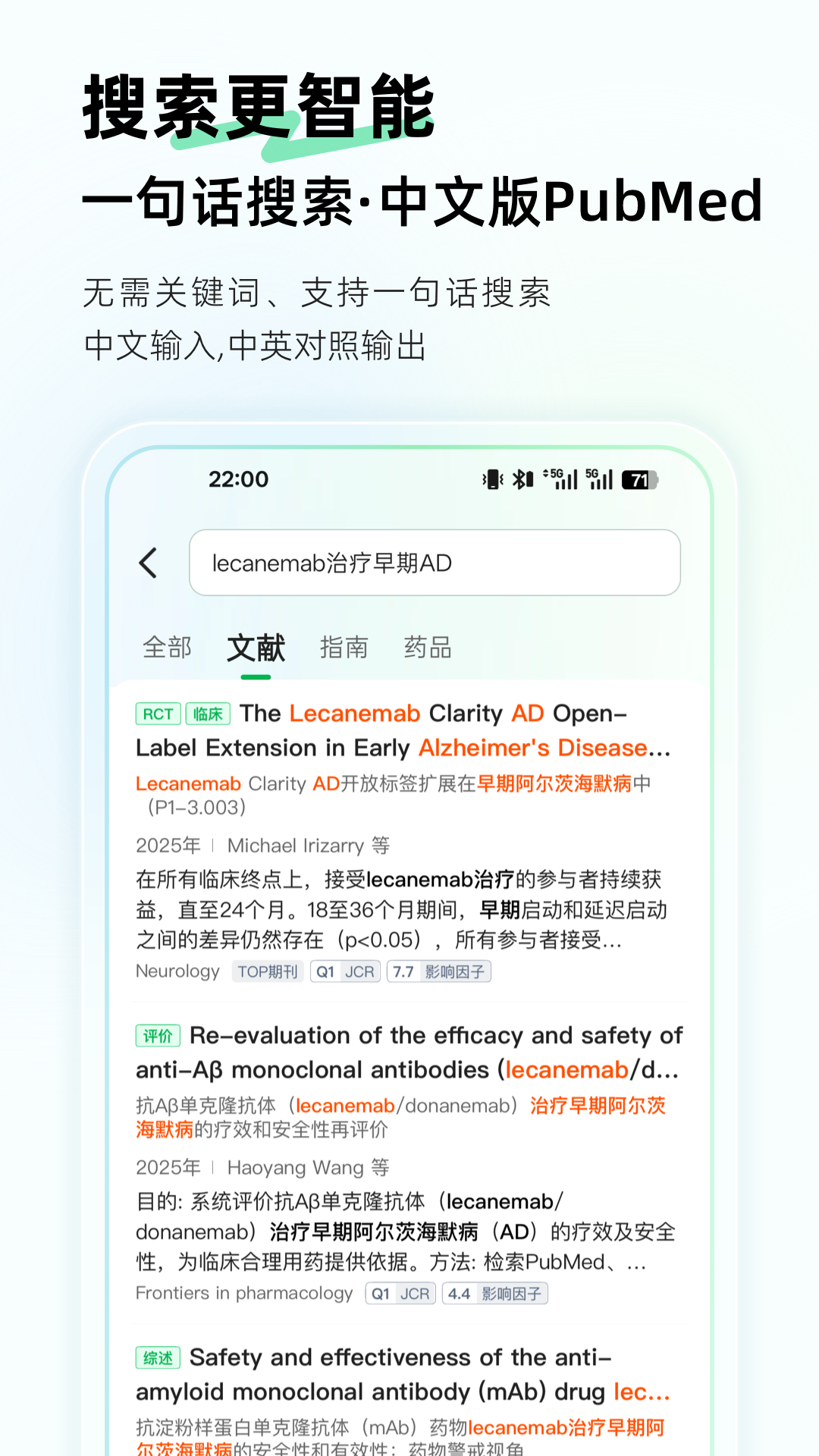Click the TOP期刊 badge under Neurology
819x1456 pixels.
click(x=267, y=971)
